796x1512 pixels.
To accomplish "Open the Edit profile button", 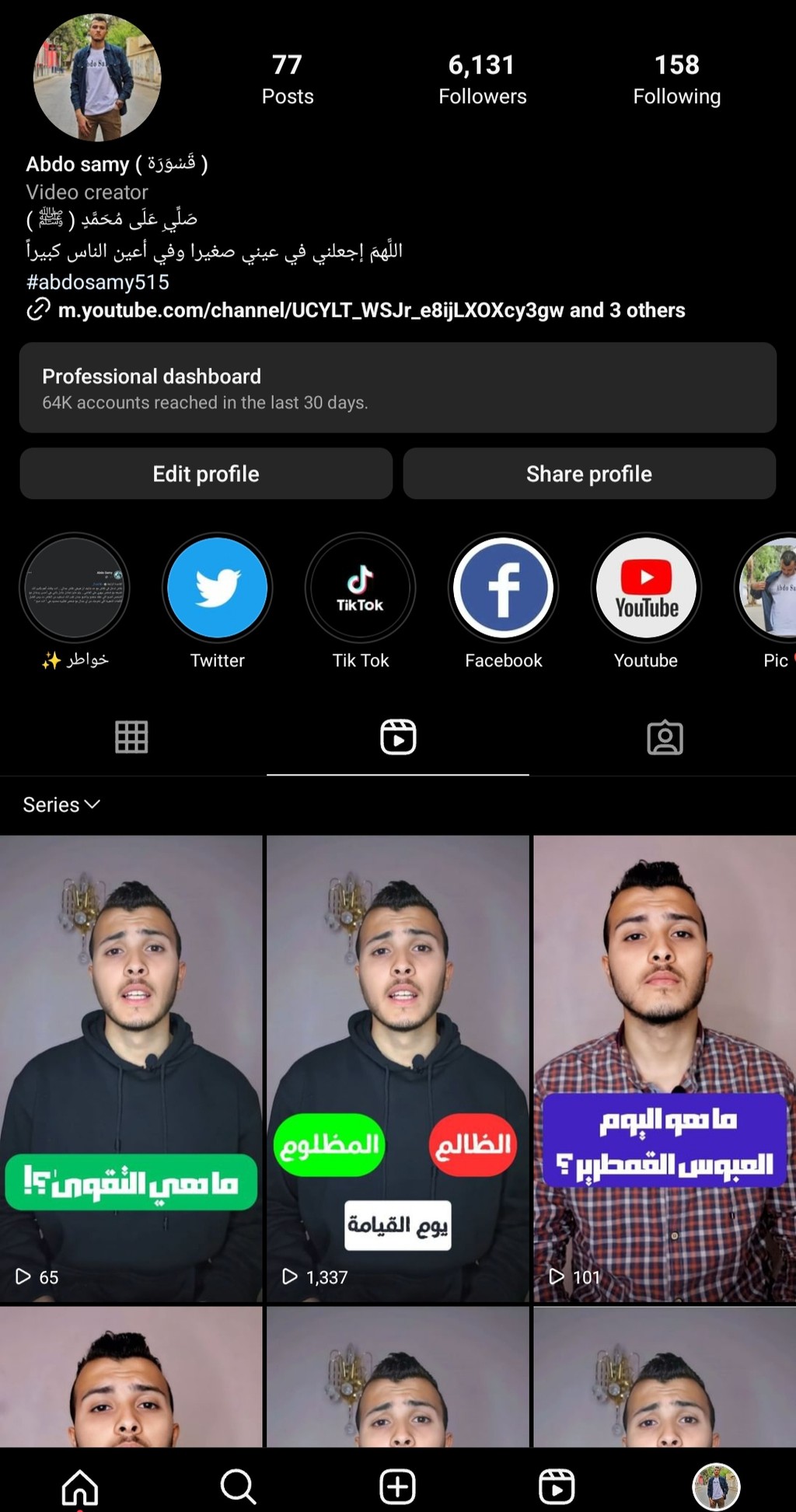I will 206,473.
